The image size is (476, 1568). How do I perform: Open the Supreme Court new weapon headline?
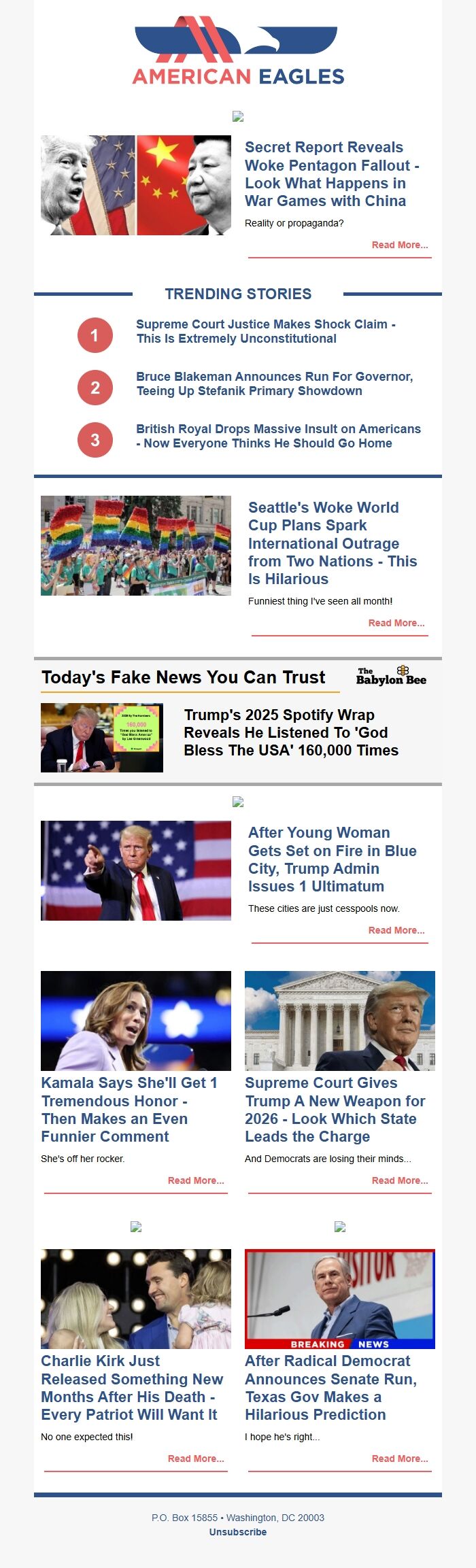click(x=335, y=1109)
